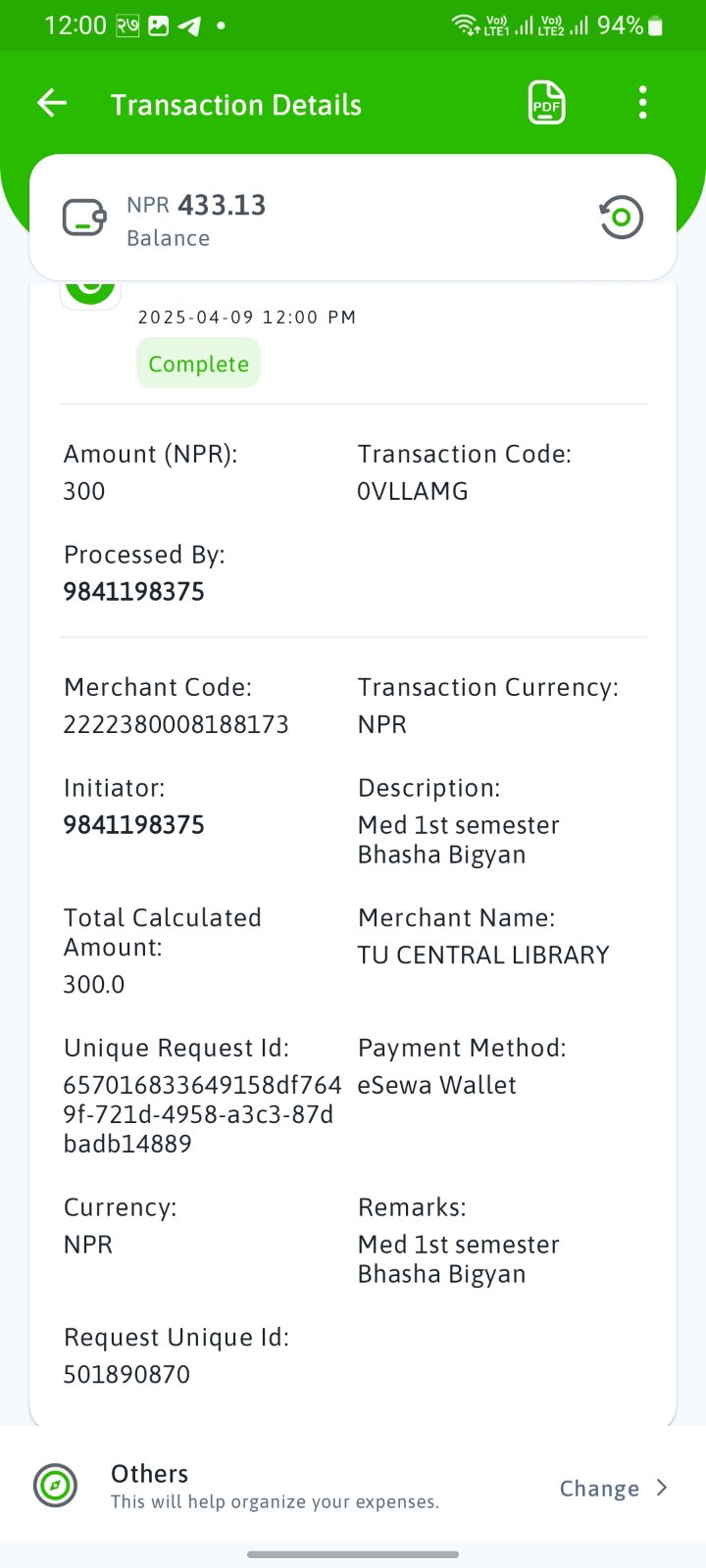Download the transaction as PDF
706x1568 pixels.
pyautogui.click(x=546, y=103)
